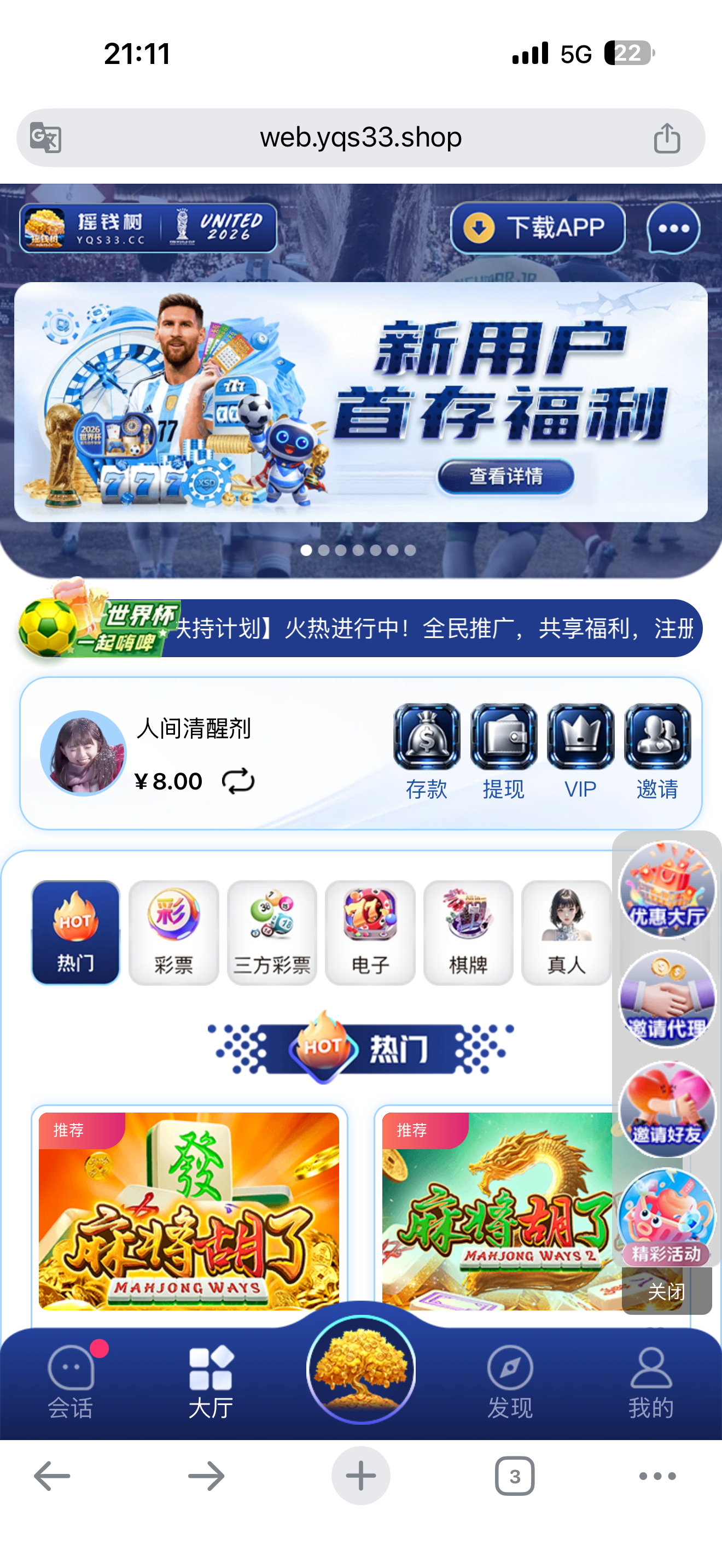Open the chat bubble support icon
The height and width of the screenshot is (1568, 722).
point(673,229)
